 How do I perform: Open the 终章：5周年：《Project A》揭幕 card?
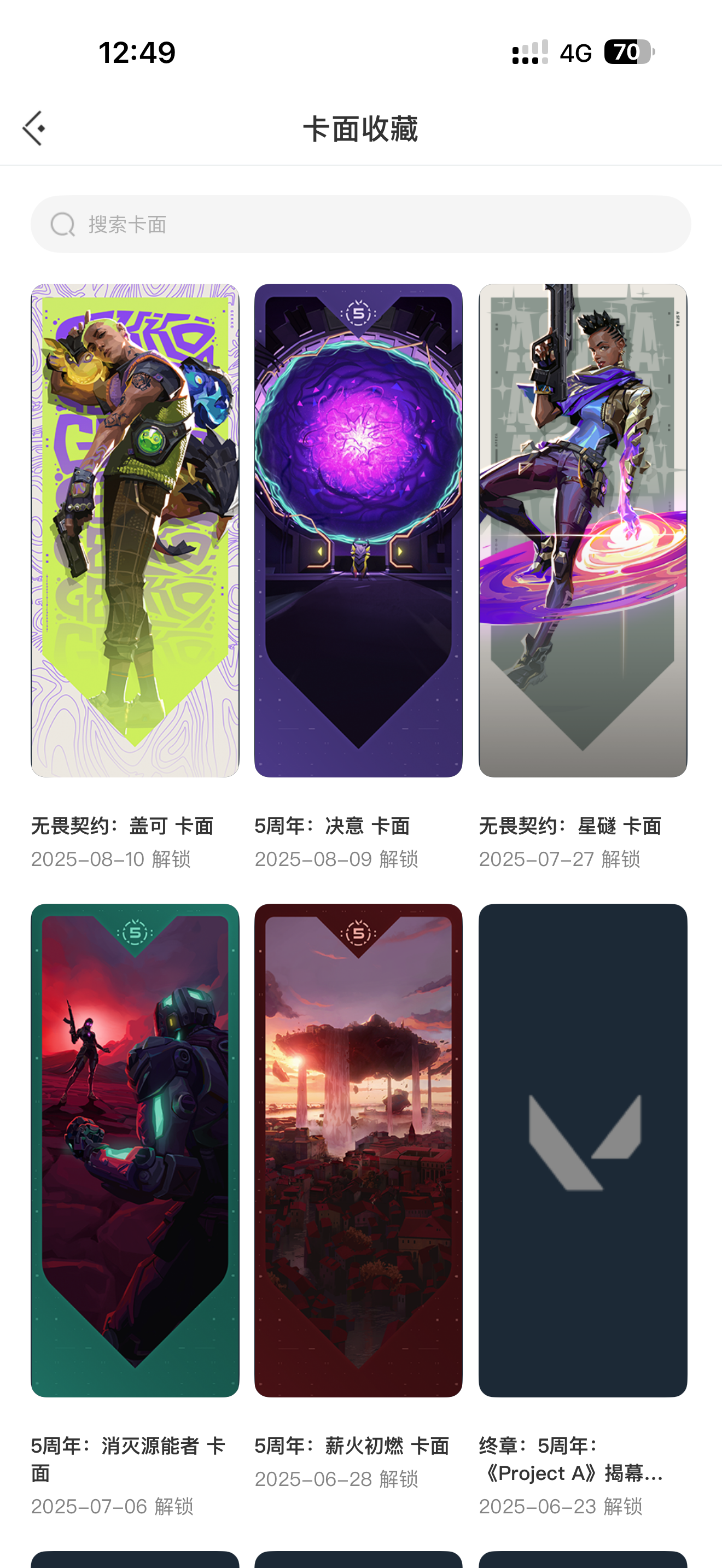pos(583,1150)
